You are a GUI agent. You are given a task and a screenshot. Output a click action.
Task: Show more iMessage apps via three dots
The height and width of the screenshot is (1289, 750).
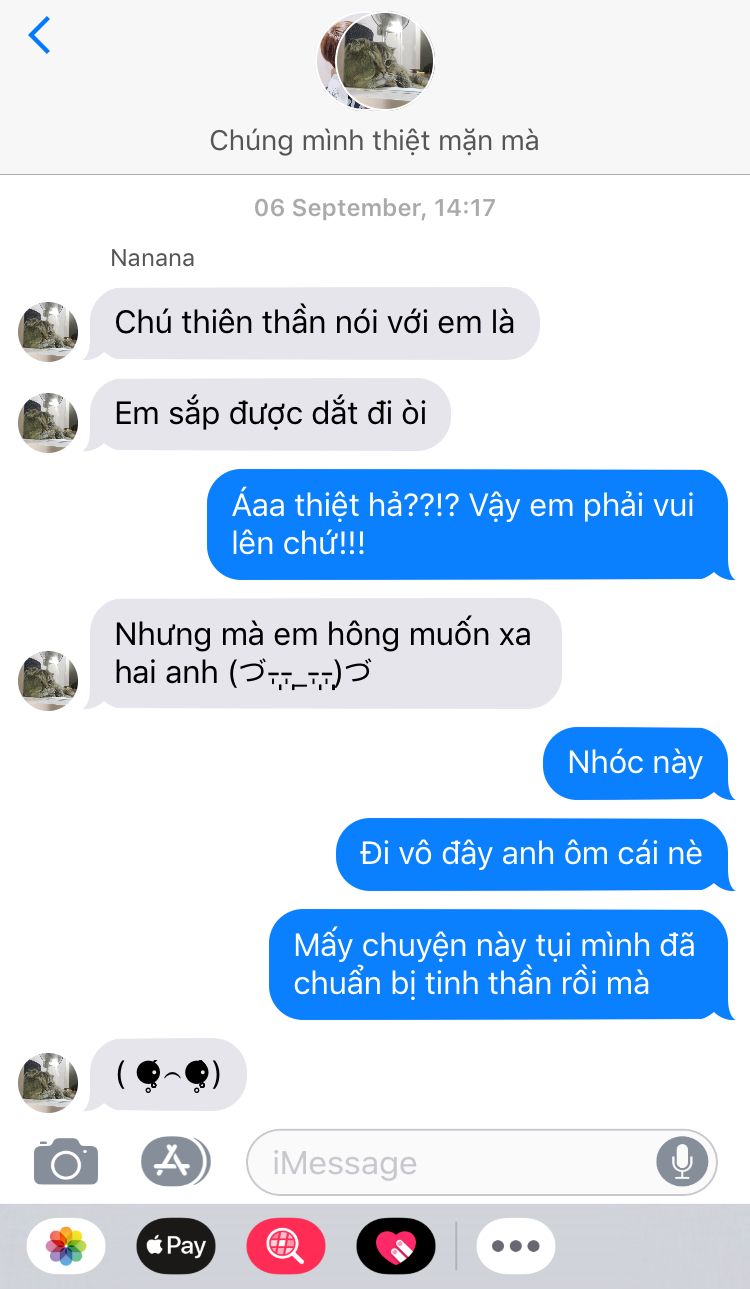tap(516, 1246)
